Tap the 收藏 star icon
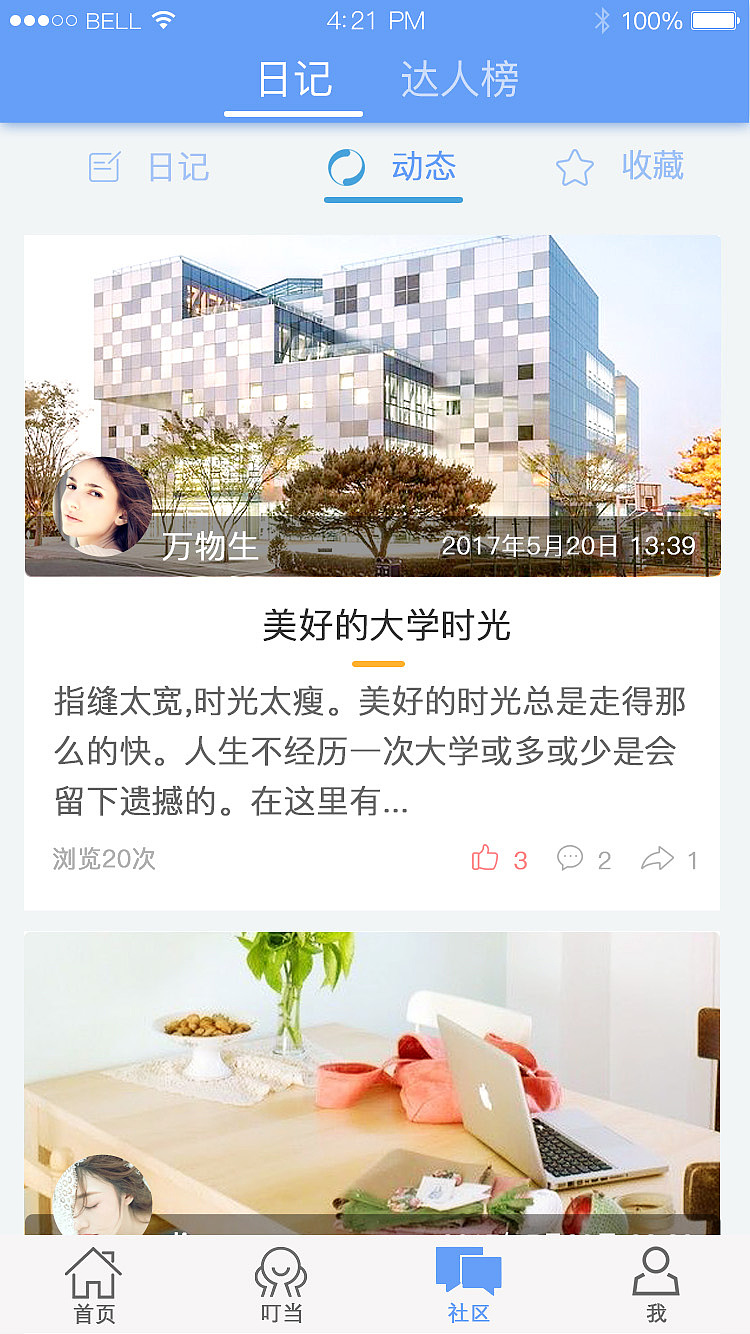Image resolution: width=750 pixels, height=1334 pixels. (x=575, y=169)
